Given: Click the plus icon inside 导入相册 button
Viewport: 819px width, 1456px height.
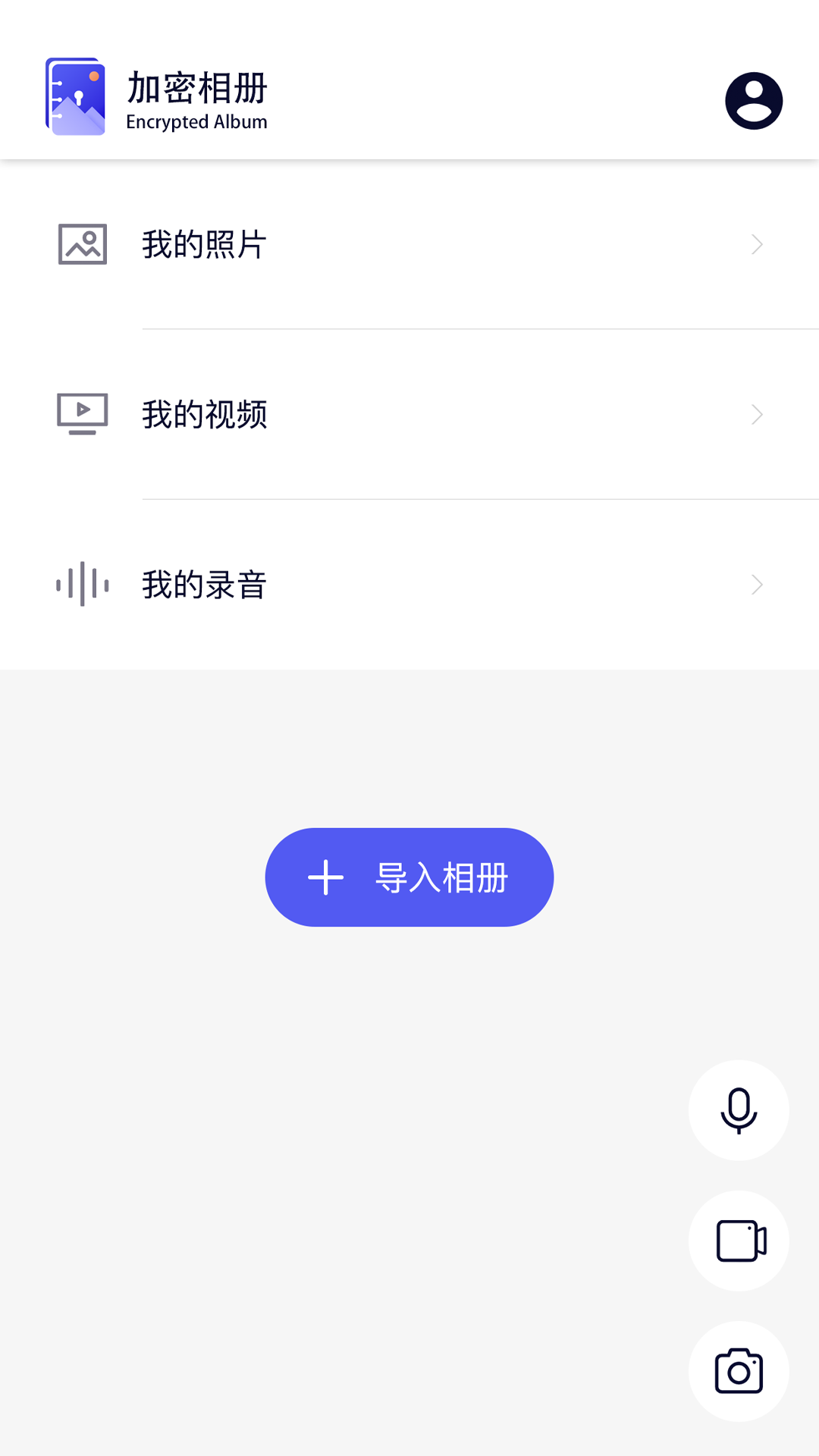Looking at the screenshot, I should click(326, 877).
